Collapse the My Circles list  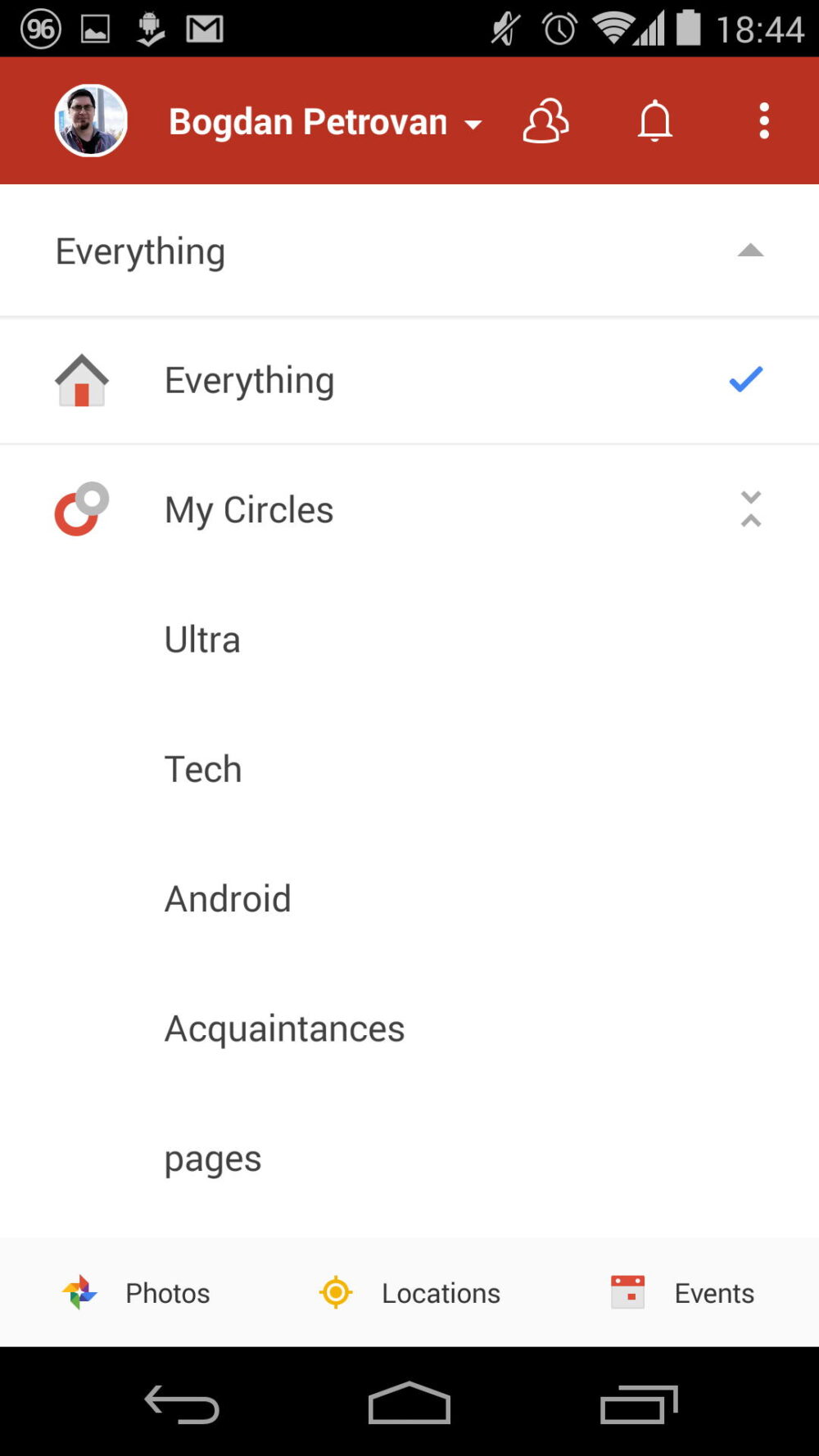(749, 509)
